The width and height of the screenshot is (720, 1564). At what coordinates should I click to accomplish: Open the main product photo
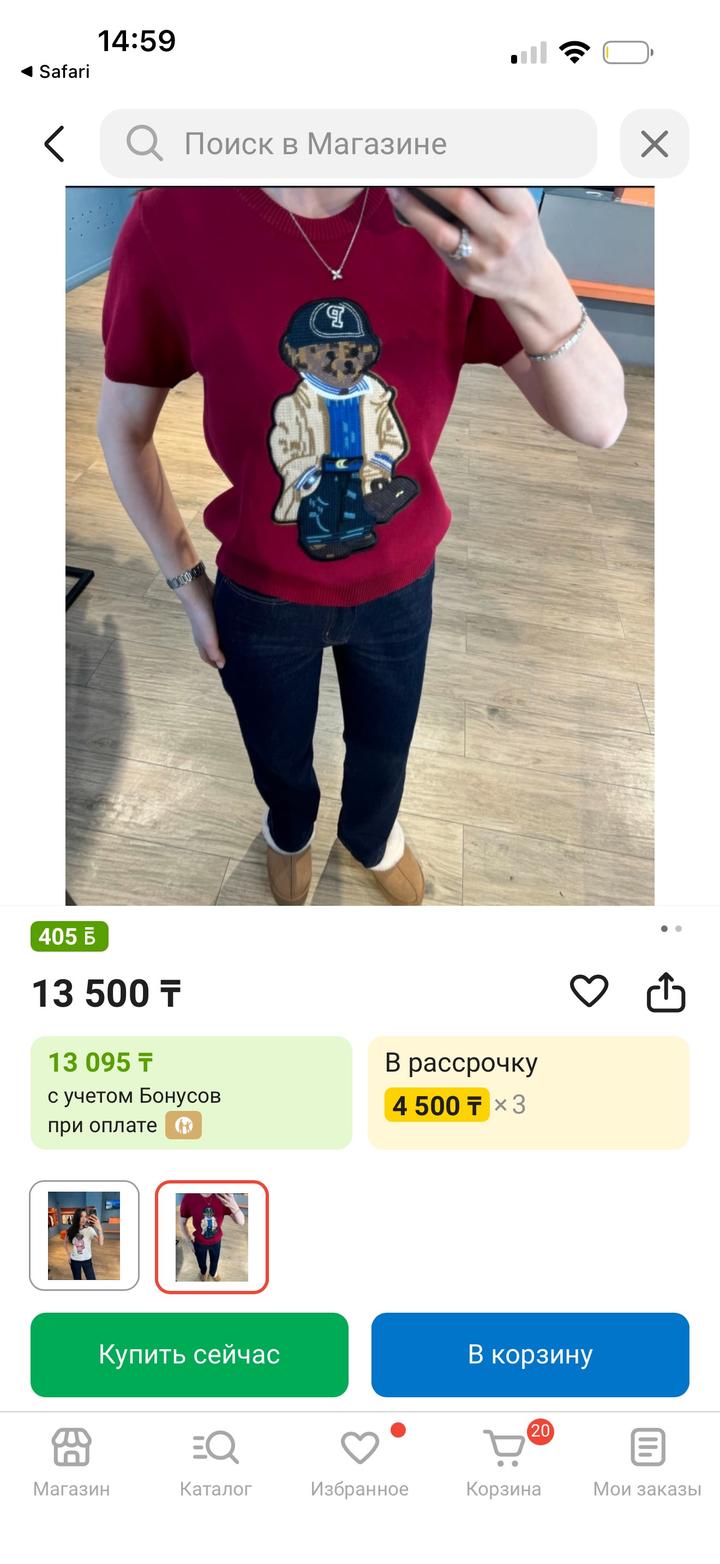(360, 545)
